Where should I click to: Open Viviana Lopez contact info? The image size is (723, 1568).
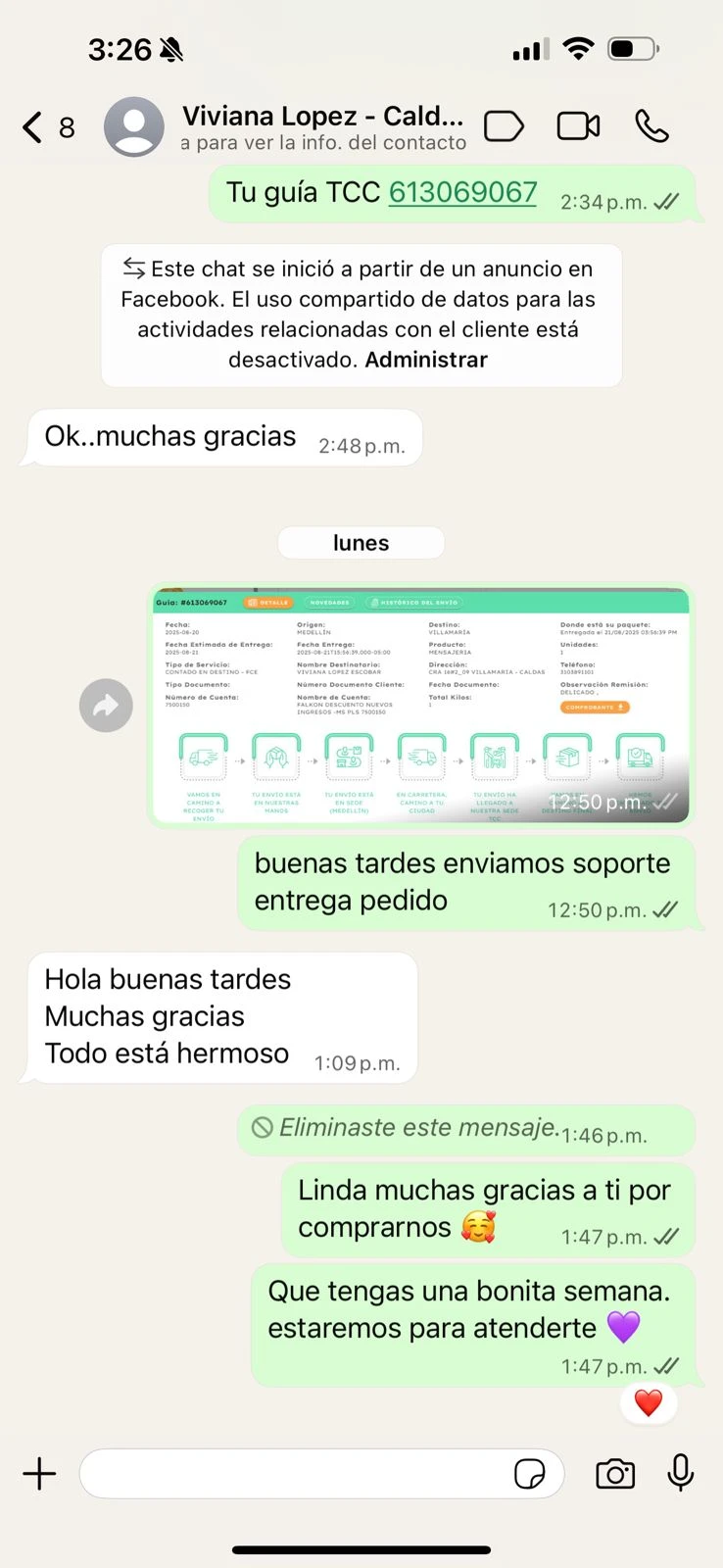[322, 127]
